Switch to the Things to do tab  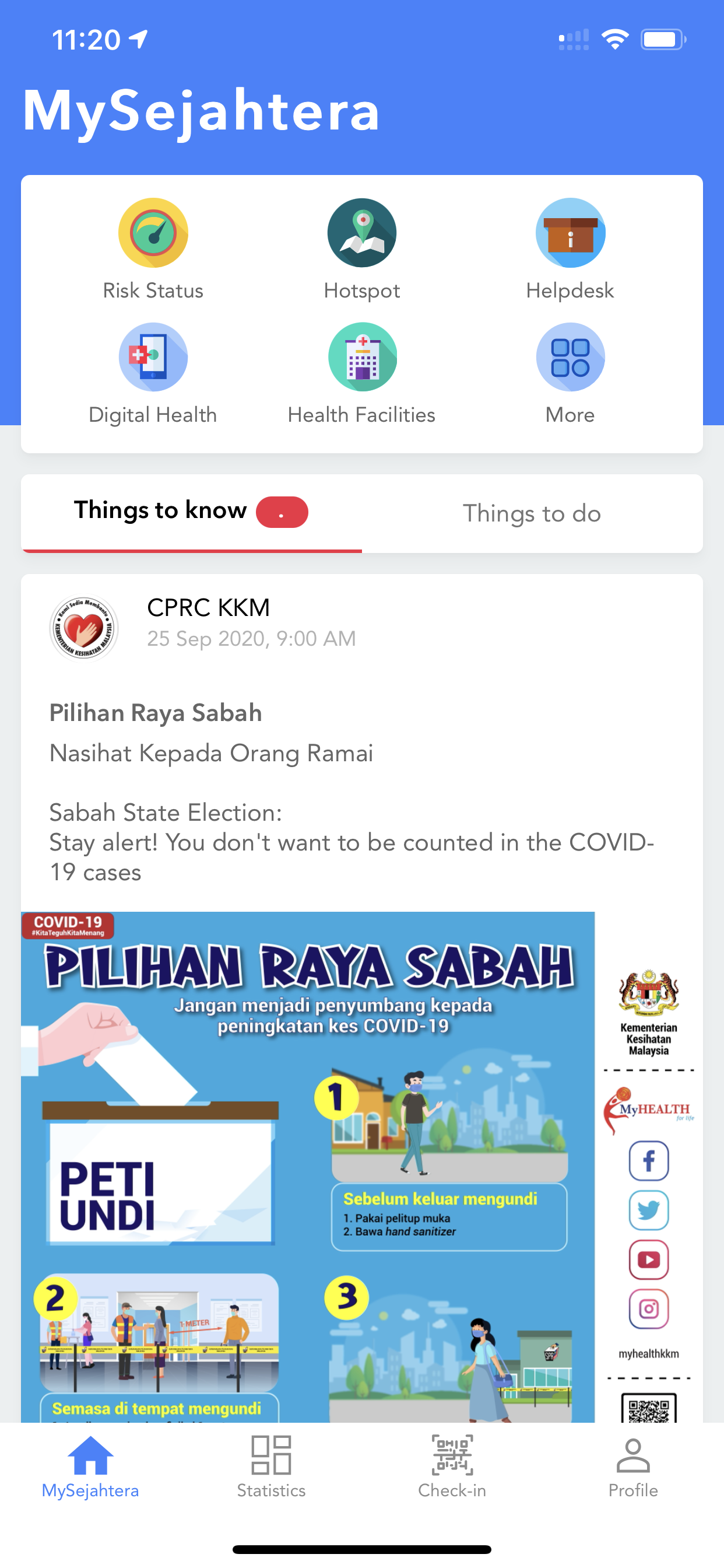tap(532, 513)
